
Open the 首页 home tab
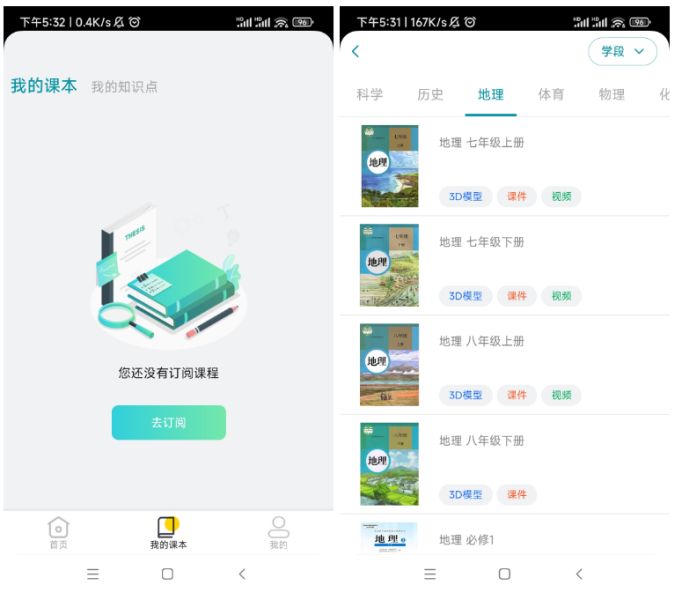click(x=59, y=533)
